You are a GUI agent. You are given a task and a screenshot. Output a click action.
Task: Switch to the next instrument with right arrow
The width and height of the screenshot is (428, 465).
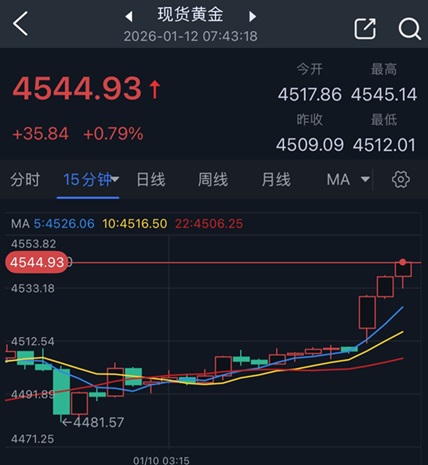(253, 16)
